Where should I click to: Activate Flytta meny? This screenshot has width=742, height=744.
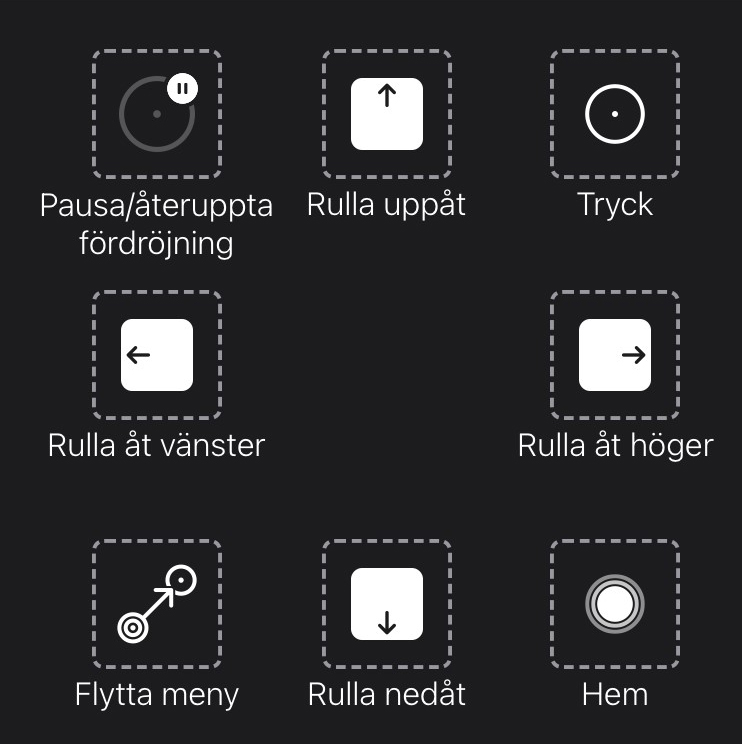[x=157, y=604]
